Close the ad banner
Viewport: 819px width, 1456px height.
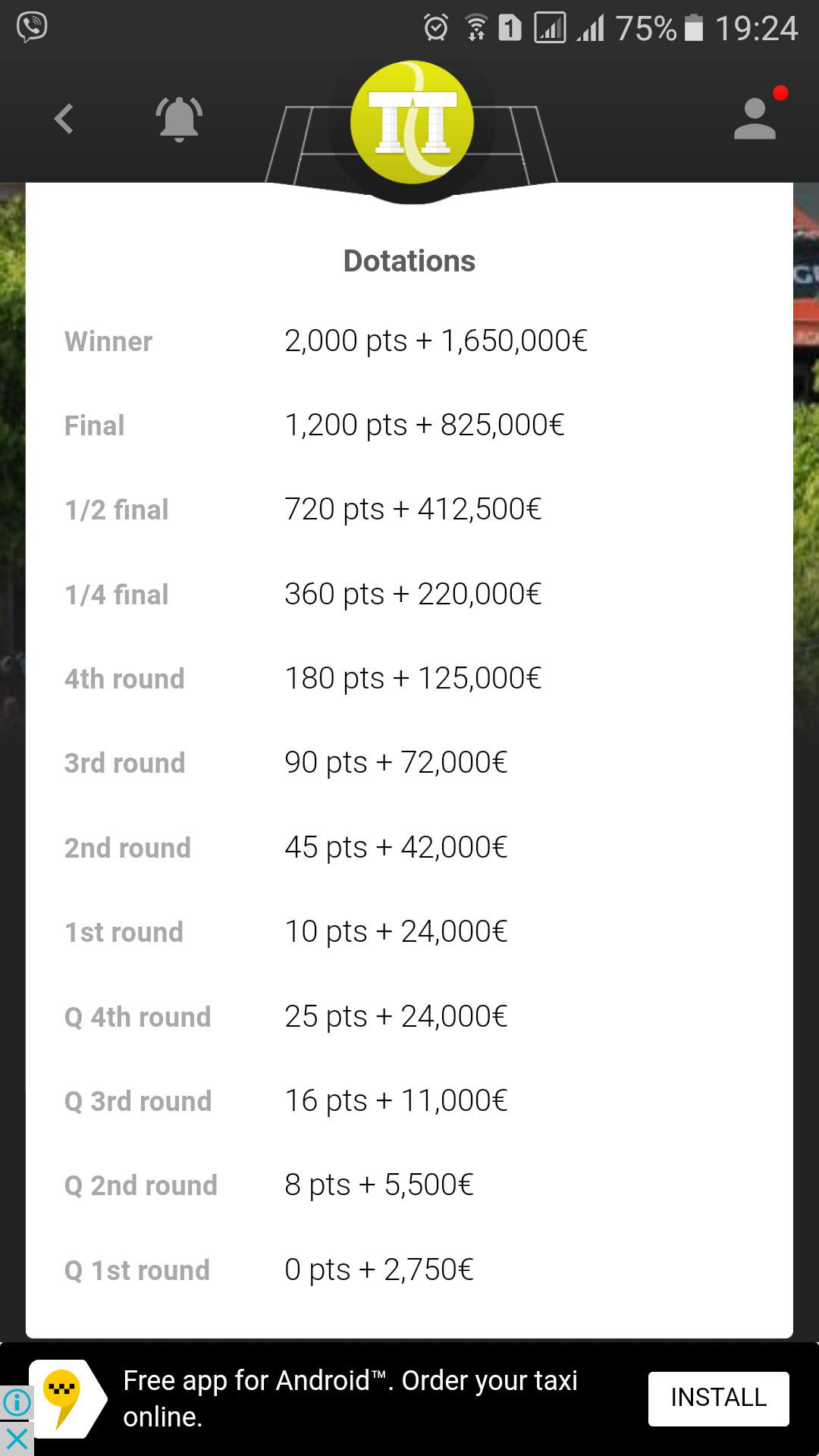point(17,1439)
